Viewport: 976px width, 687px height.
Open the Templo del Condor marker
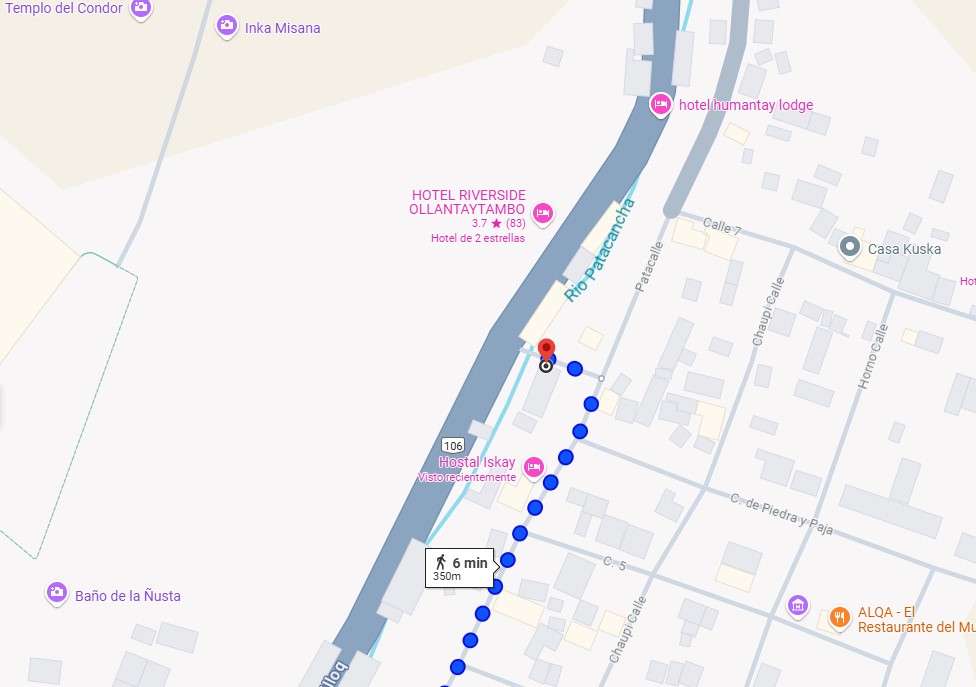(x=141, y=8)
